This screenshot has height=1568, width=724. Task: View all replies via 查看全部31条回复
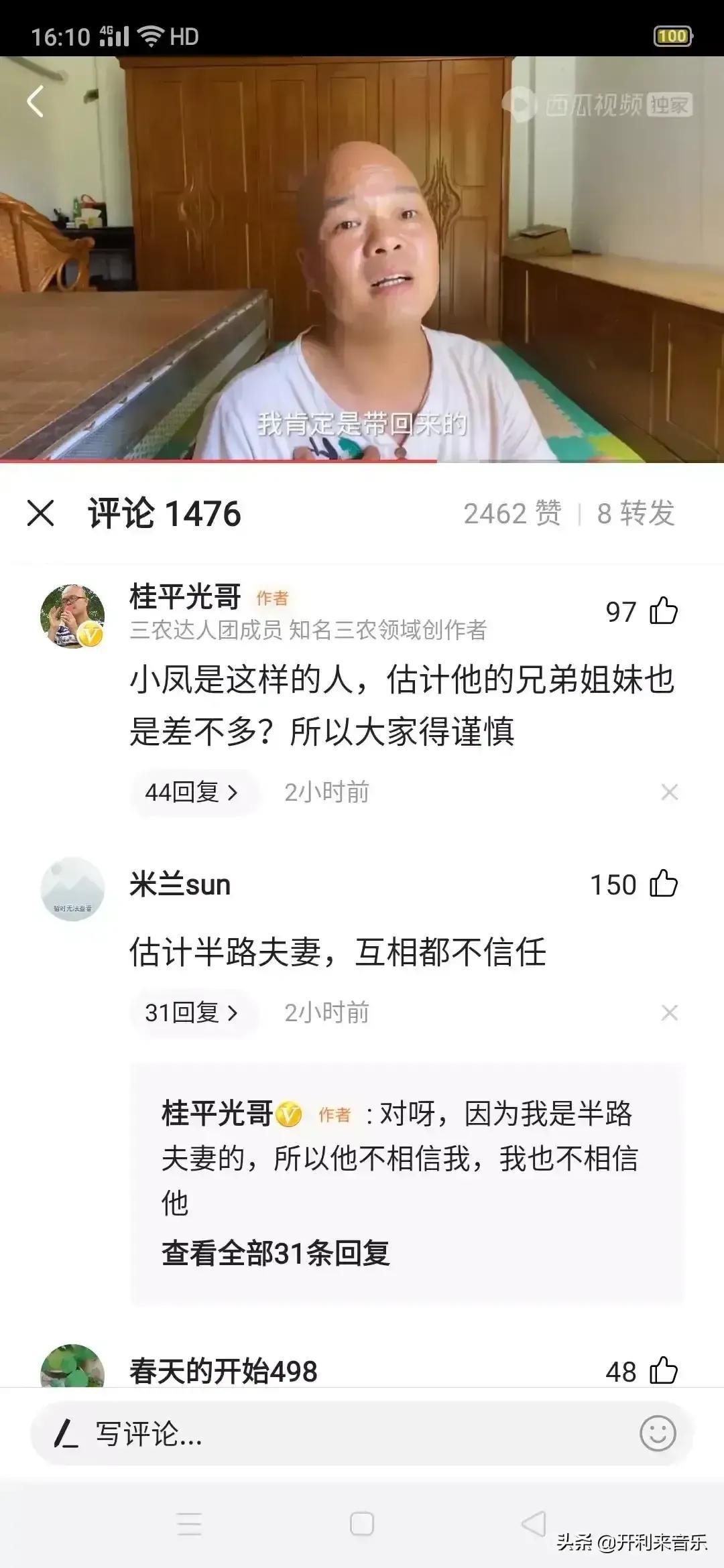coord(276,1253)
